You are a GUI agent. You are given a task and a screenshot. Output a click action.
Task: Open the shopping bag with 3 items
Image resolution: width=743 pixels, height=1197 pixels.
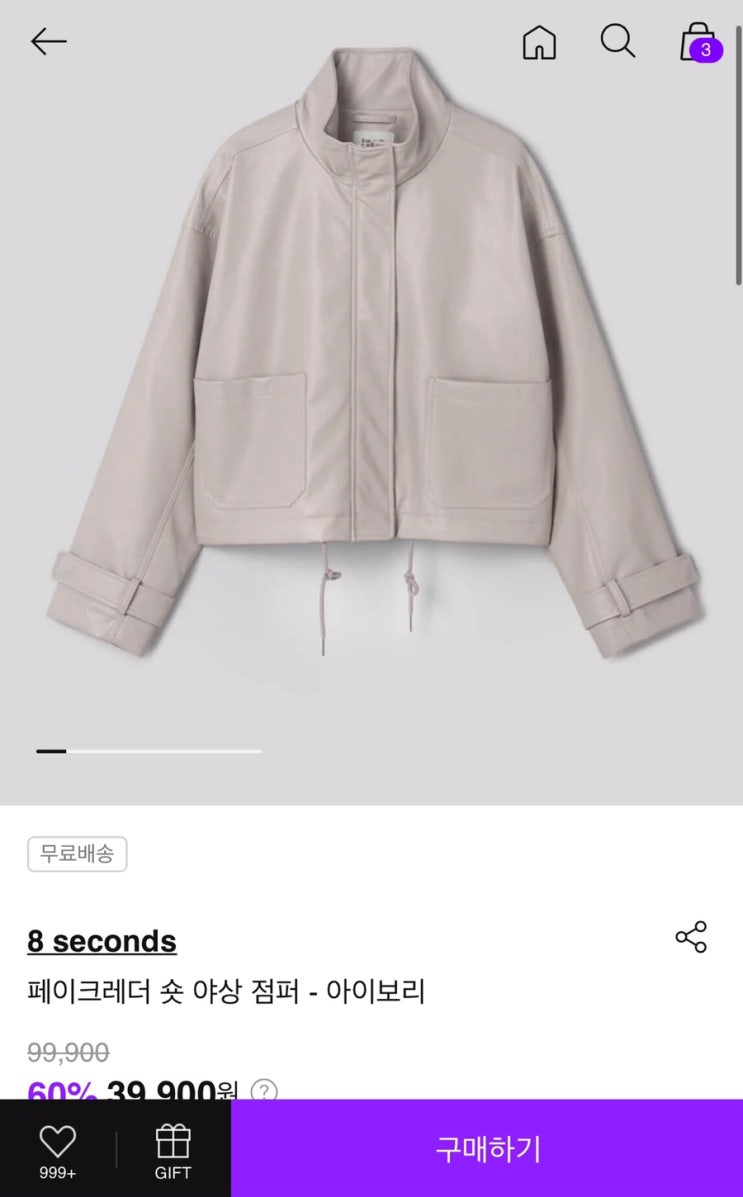(699, 43)
